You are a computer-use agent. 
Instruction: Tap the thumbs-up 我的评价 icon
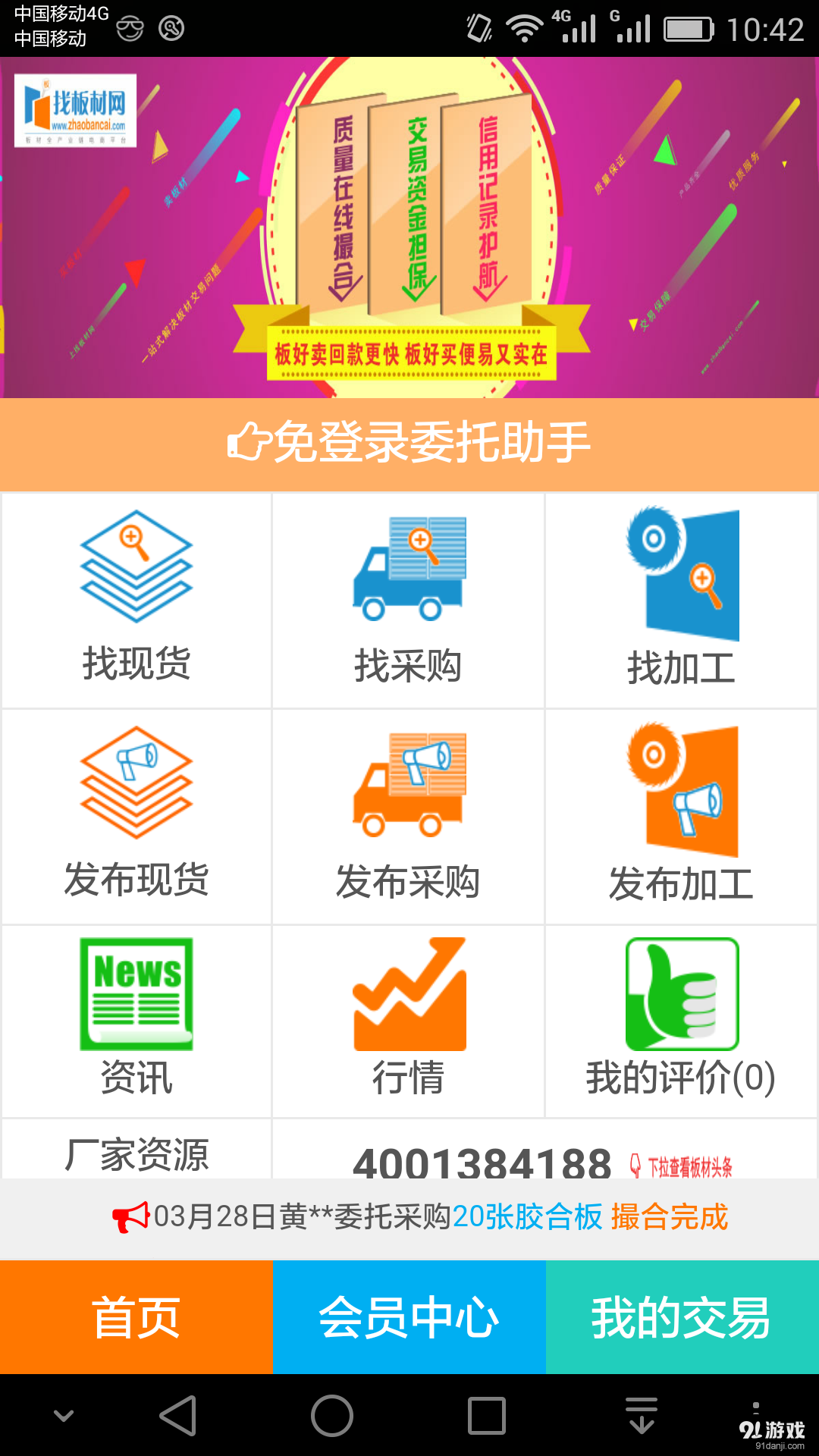(681, 993)
